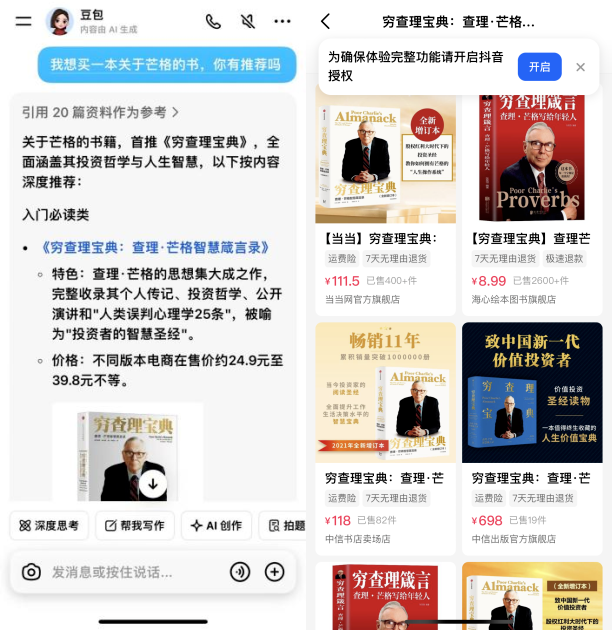612x630 pixels.
Task: Select the 深度思考 chip
Action: tap(50, 526)
